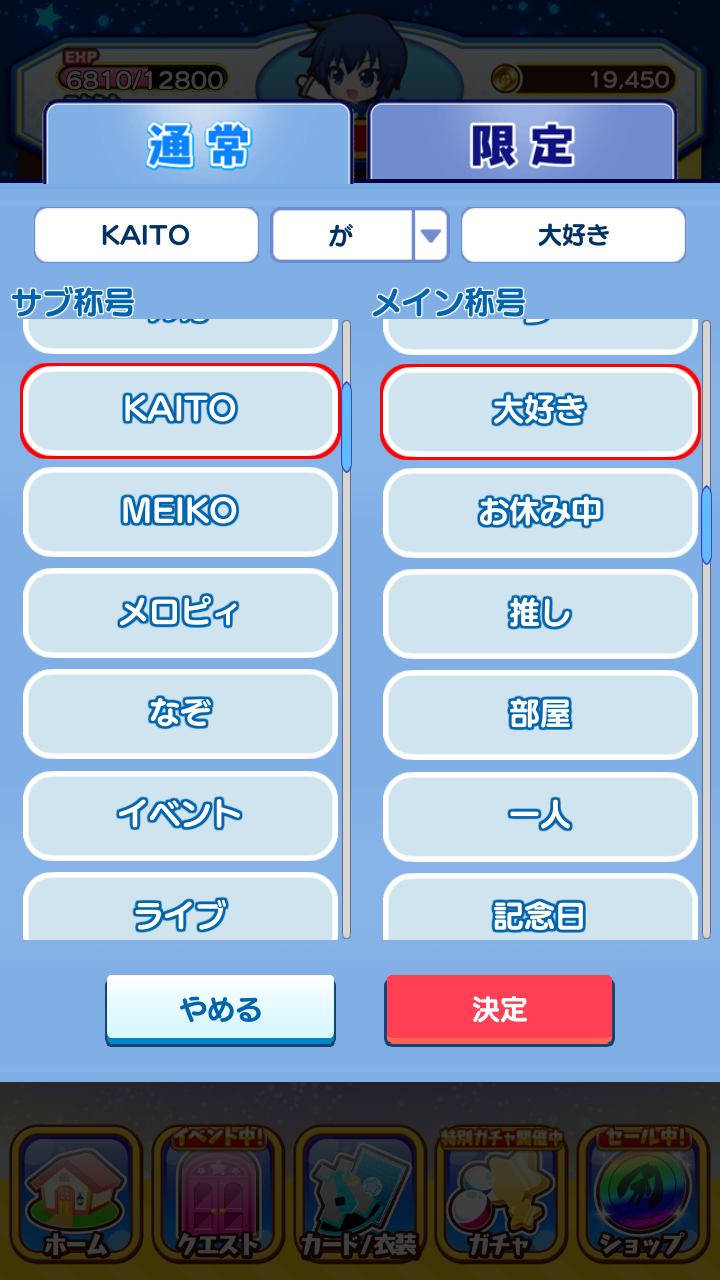Confirm the title with 決定

[x=499, y=1009]
